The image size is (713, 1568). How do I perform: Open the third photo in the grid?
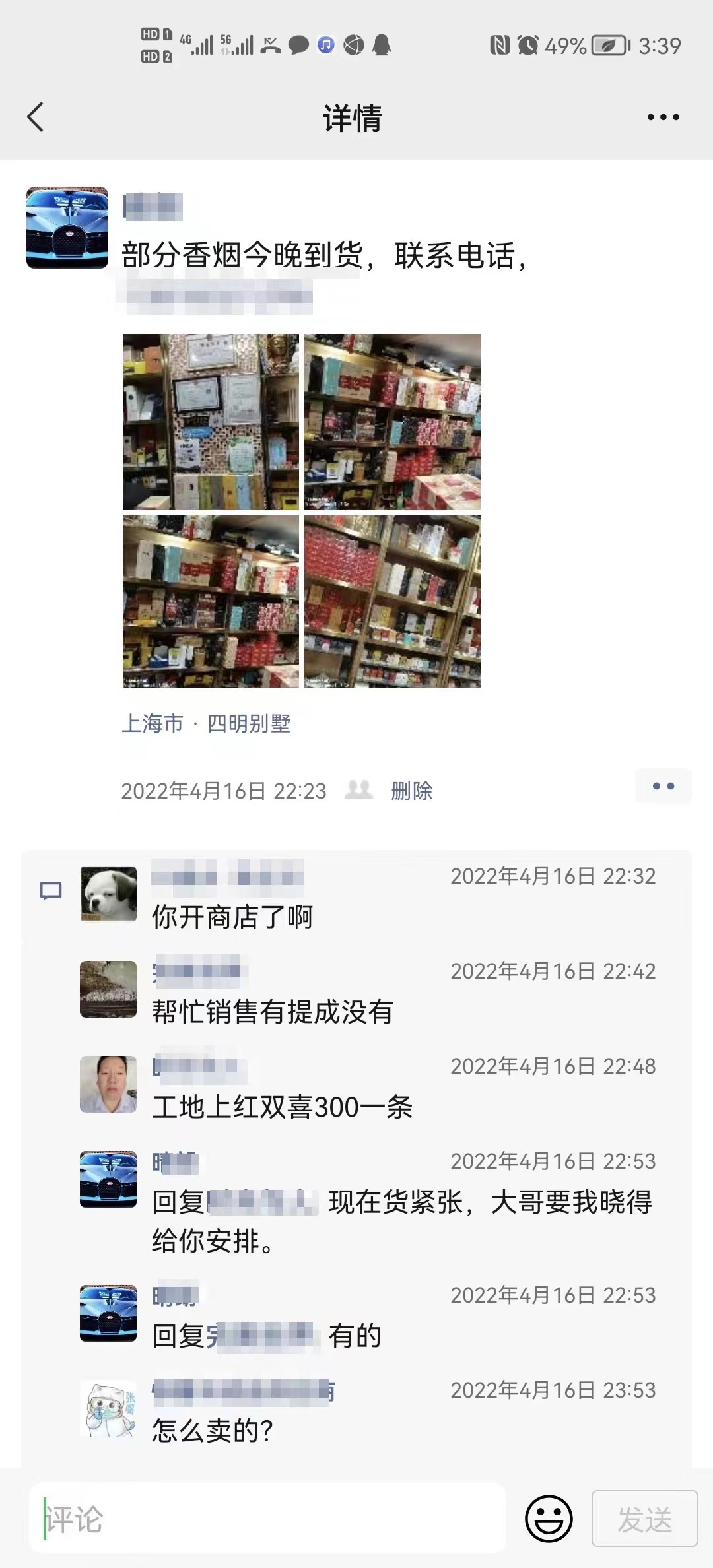(211, 601)
